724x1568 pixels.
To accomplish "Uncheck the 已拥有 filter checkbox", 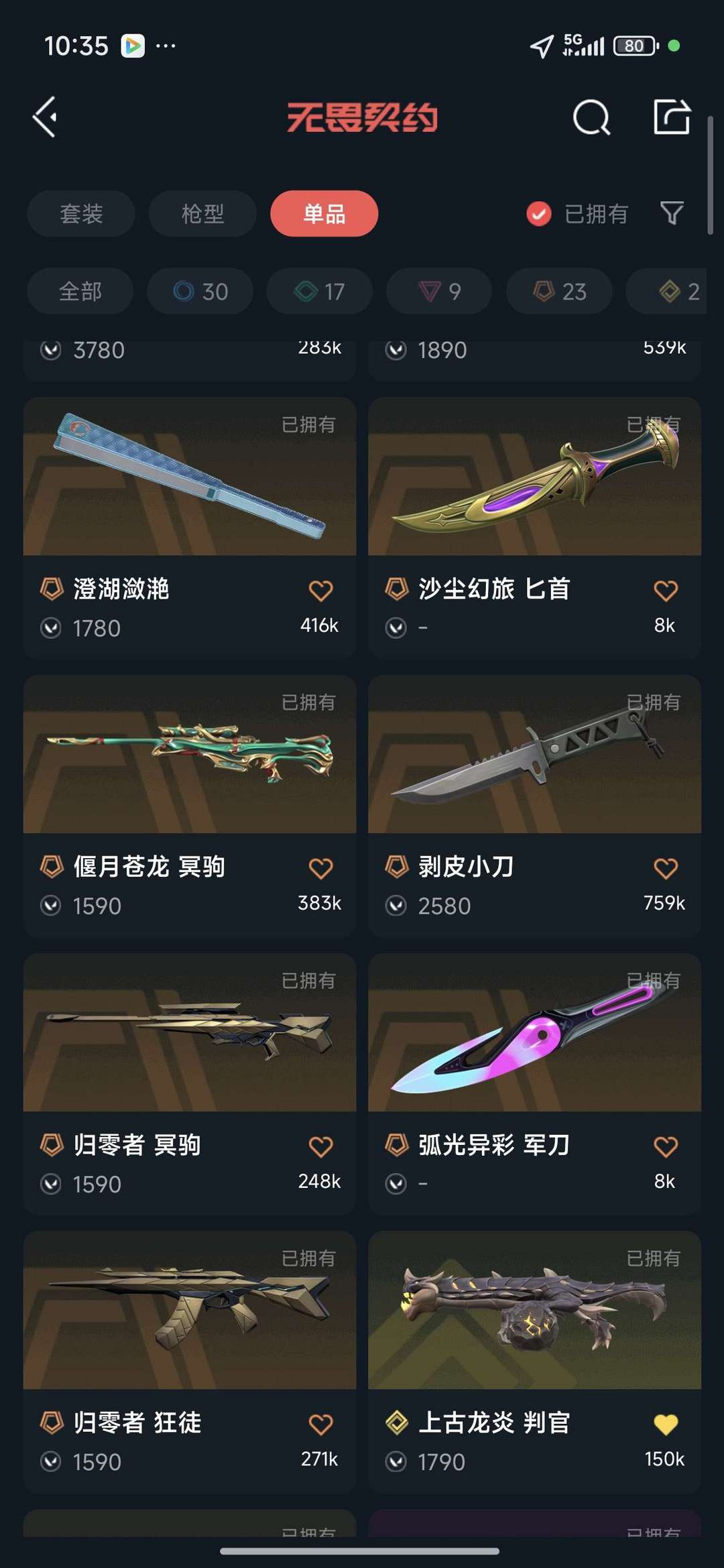I will coord(539,214).
